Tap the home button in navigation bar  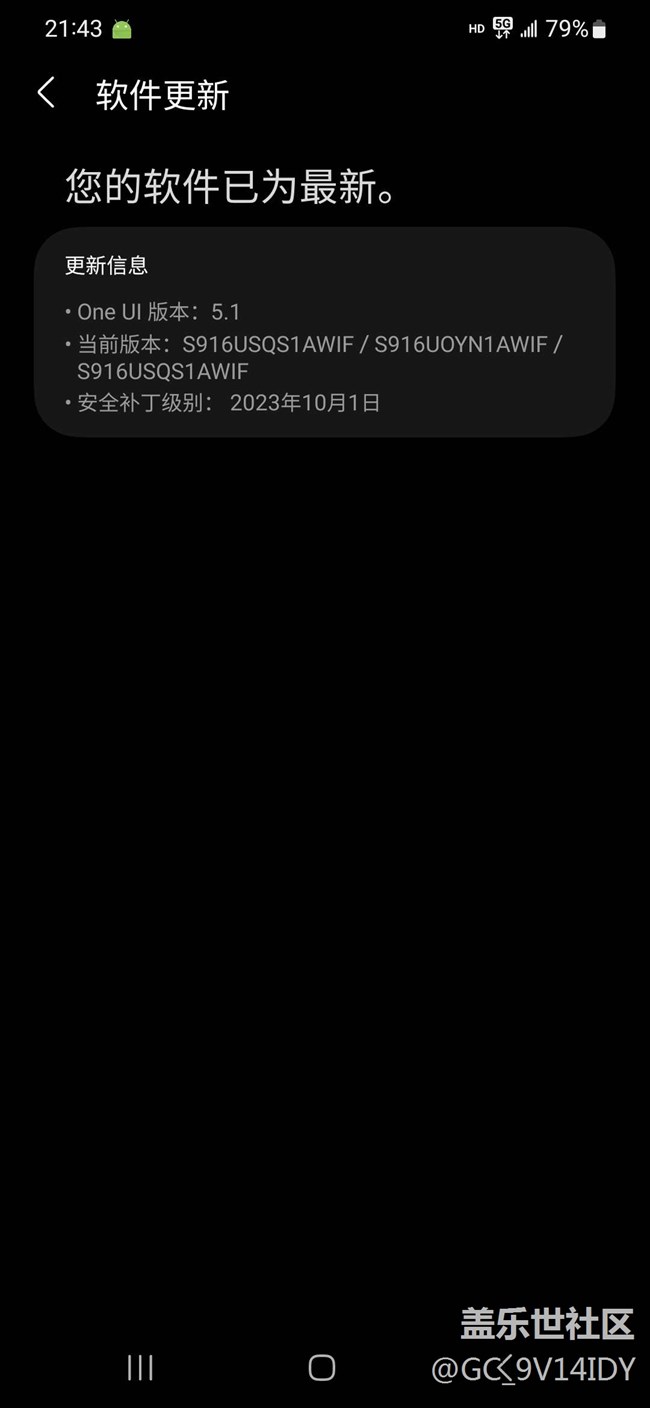321,1367
